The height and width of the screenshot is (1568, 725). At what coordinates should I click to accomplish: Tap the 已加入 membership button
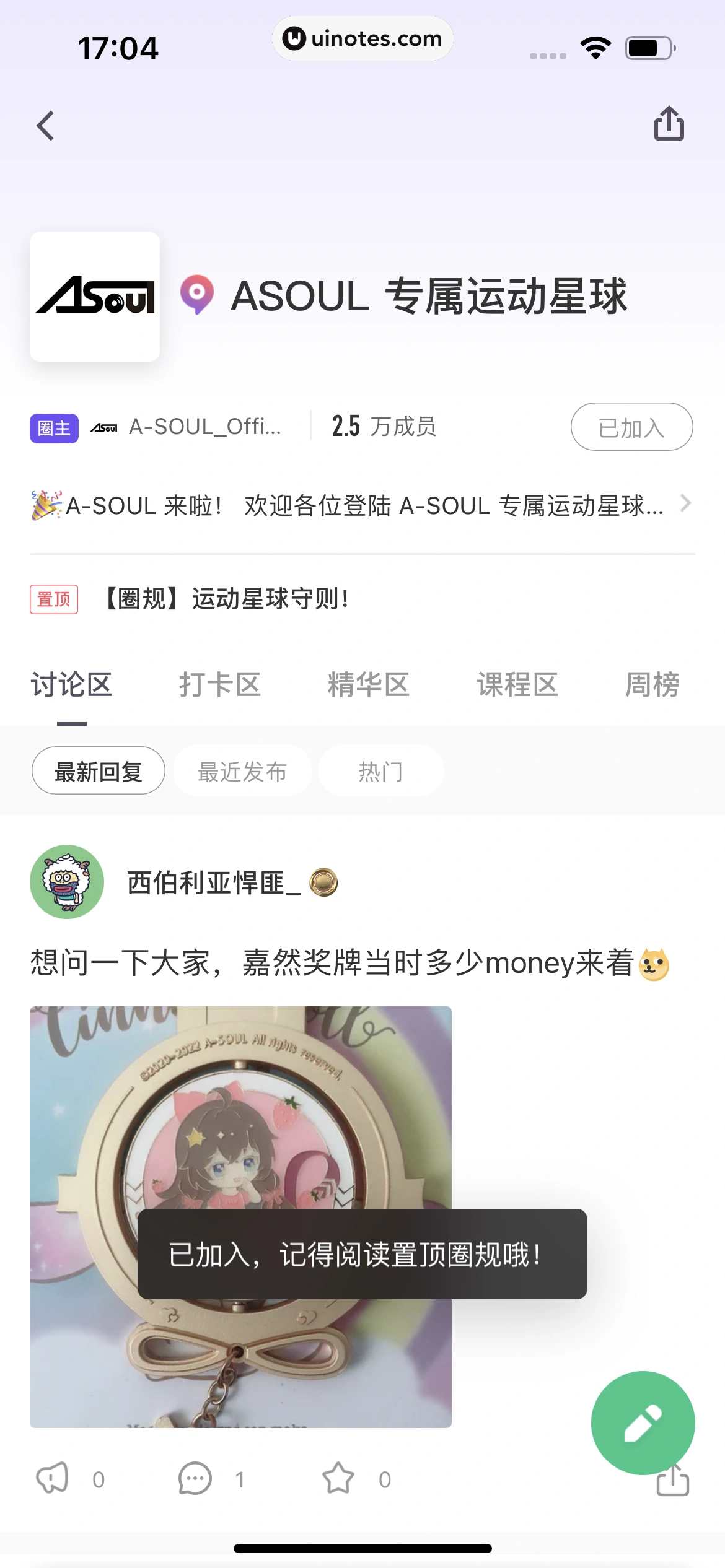(x=631, y=426)
